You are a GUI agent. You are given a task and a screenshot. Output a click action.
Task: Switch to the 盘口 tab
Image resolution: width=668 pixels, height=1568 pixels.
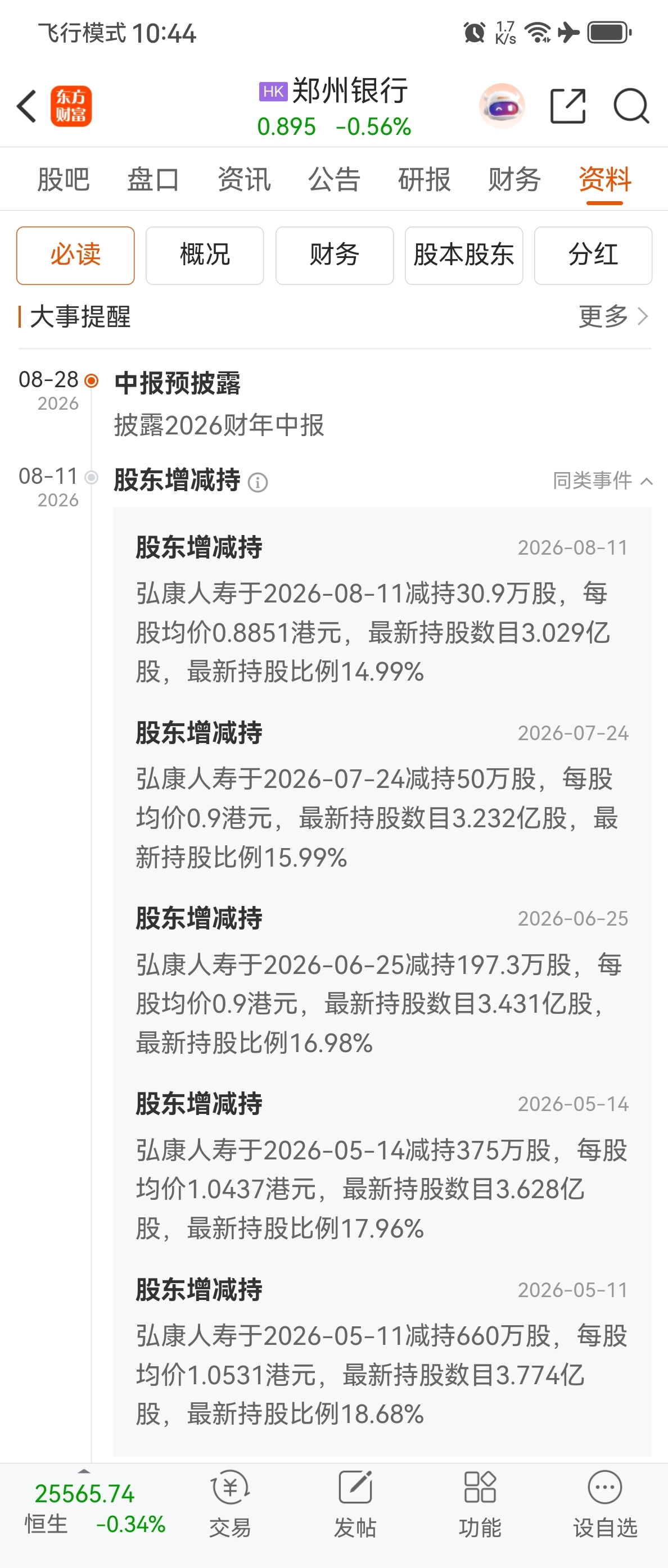coord(154,180)
